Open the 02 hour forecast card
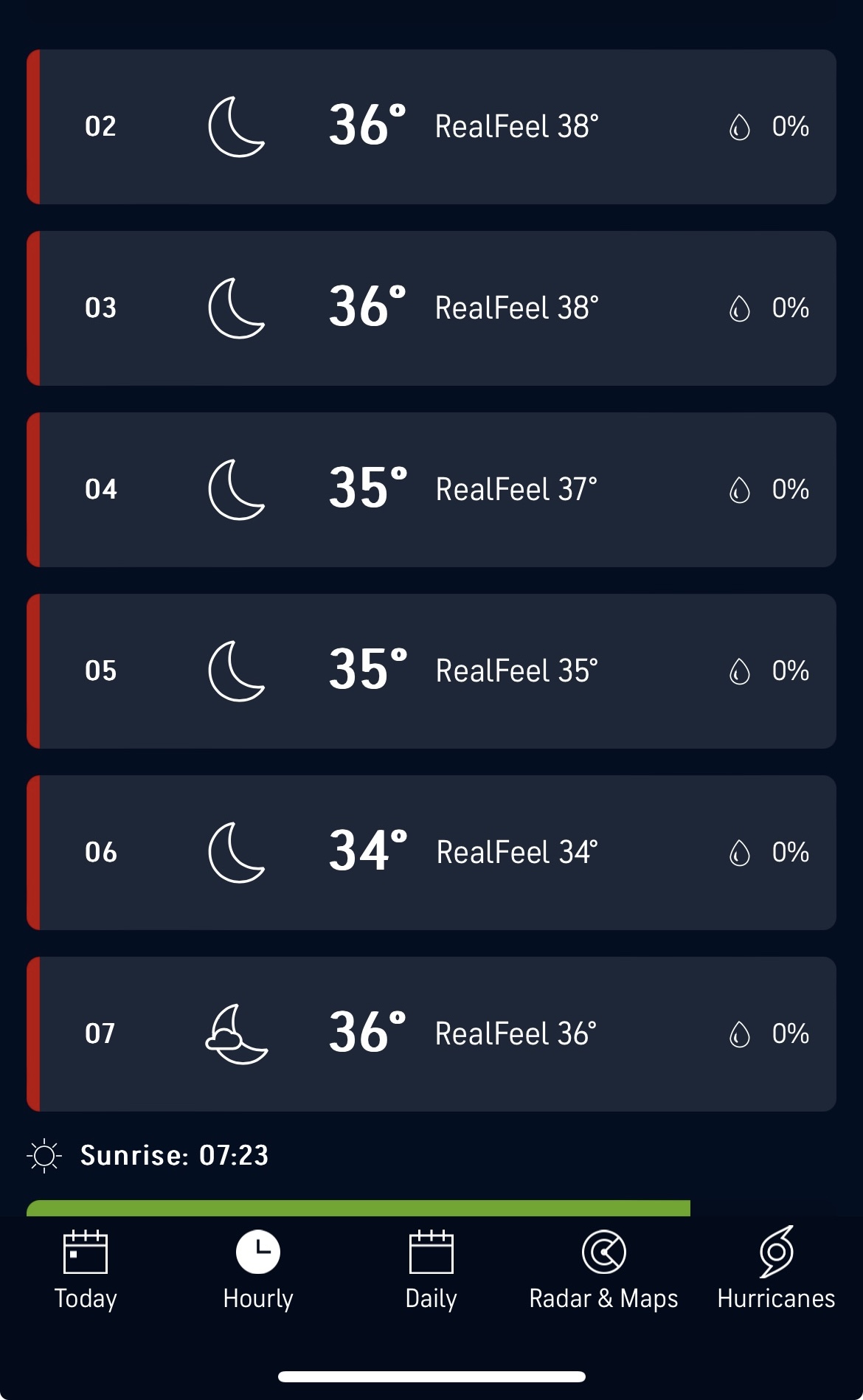The image size is (863, 1400). click(431, 127)
